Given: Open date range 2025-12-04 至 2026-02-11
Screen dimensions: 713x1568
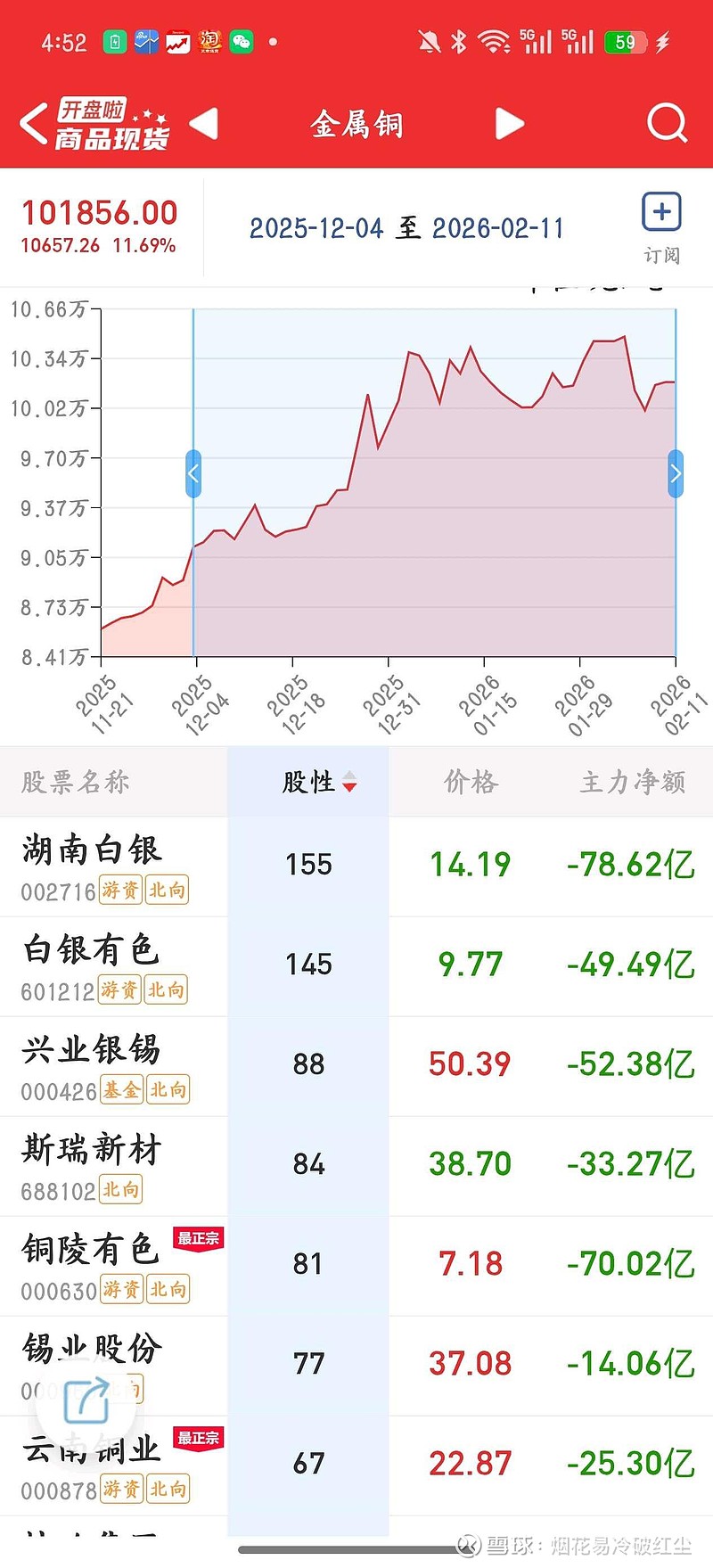Looking at the screenshot, I should pos(406,228).
